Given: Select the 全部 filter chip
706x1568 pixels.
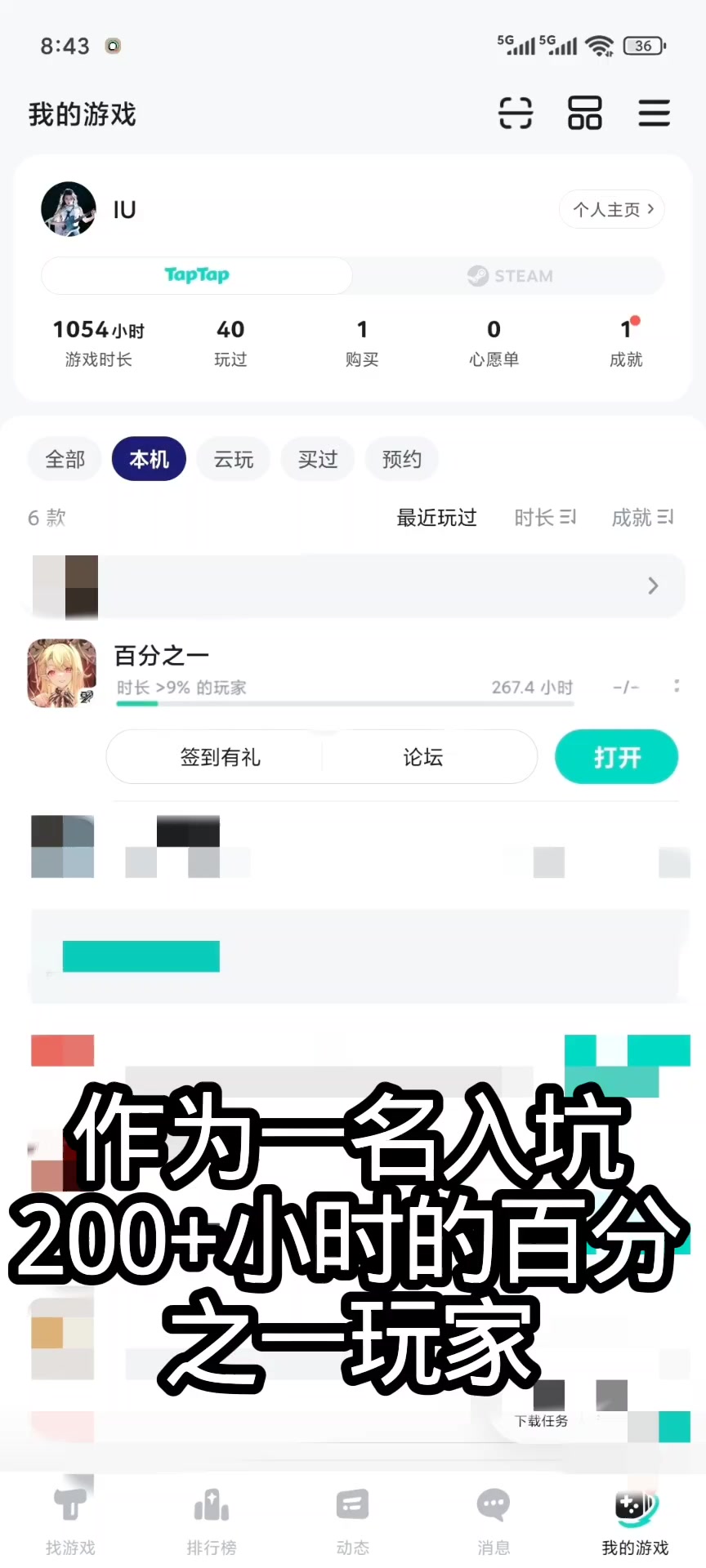Looking at the screenshot, I should [x=65, y=459].
